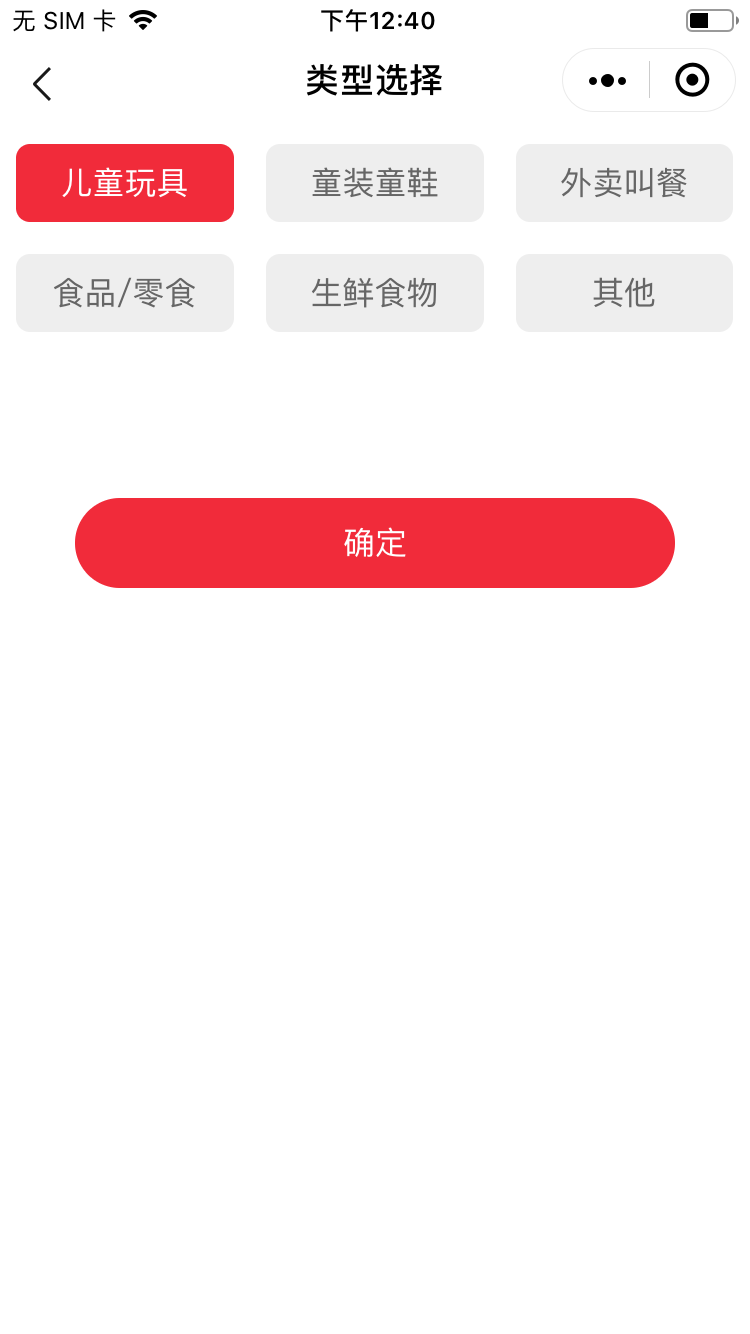Go back using the top-left arrow
This screenshot has width=750, height=1334.
click(41, 84)
